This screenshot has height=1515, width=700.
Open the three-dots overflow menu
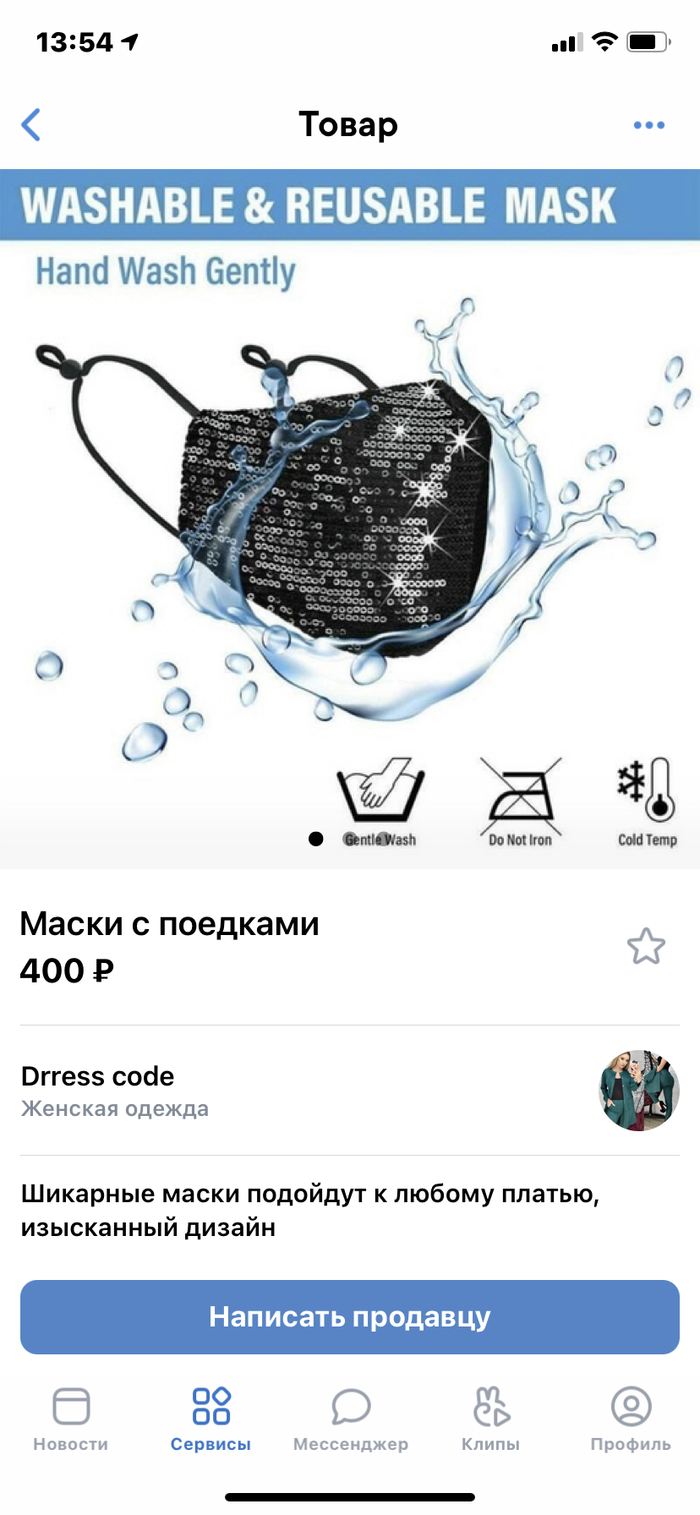[x=649, y=125]
